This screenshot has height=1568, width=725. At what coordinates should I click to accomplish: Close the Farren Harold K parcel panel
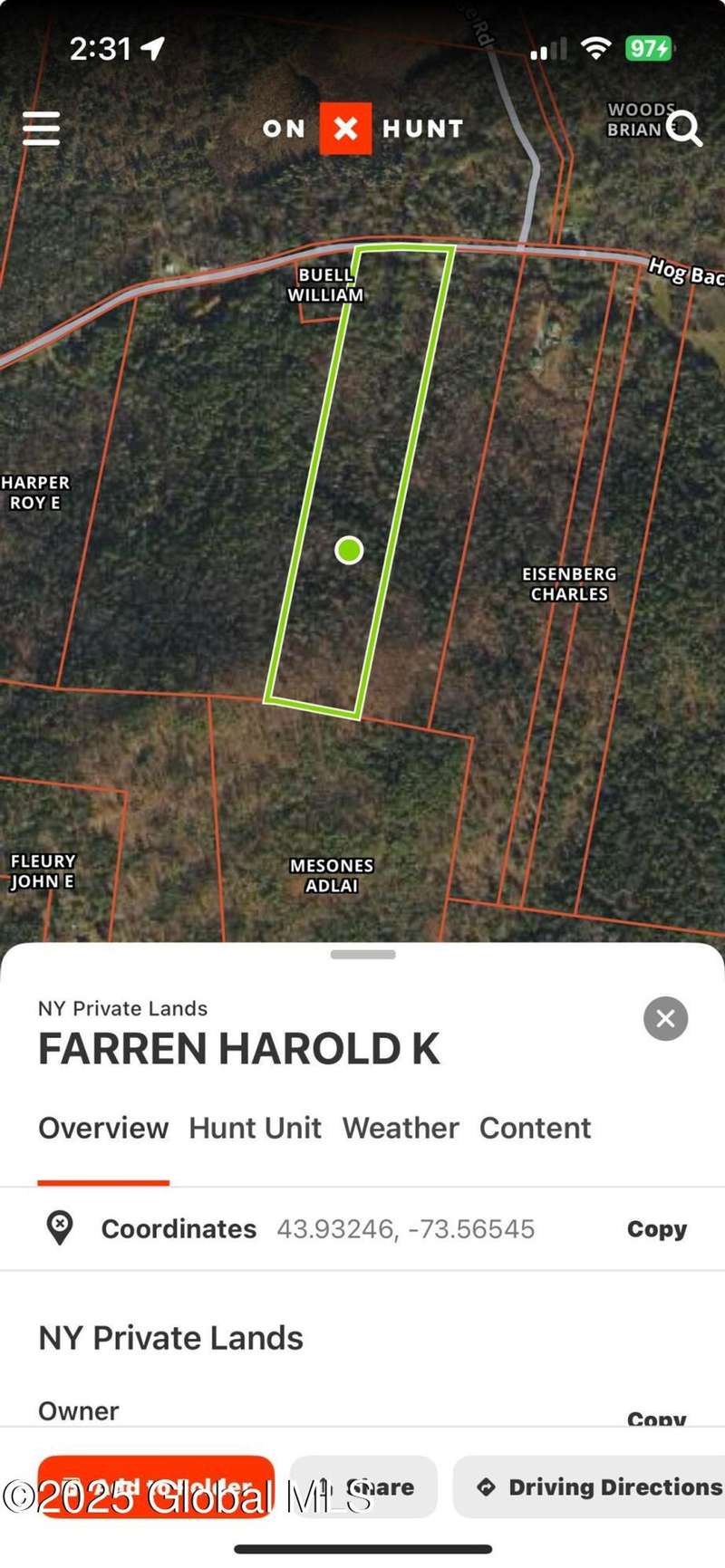tap(665, 1018)
